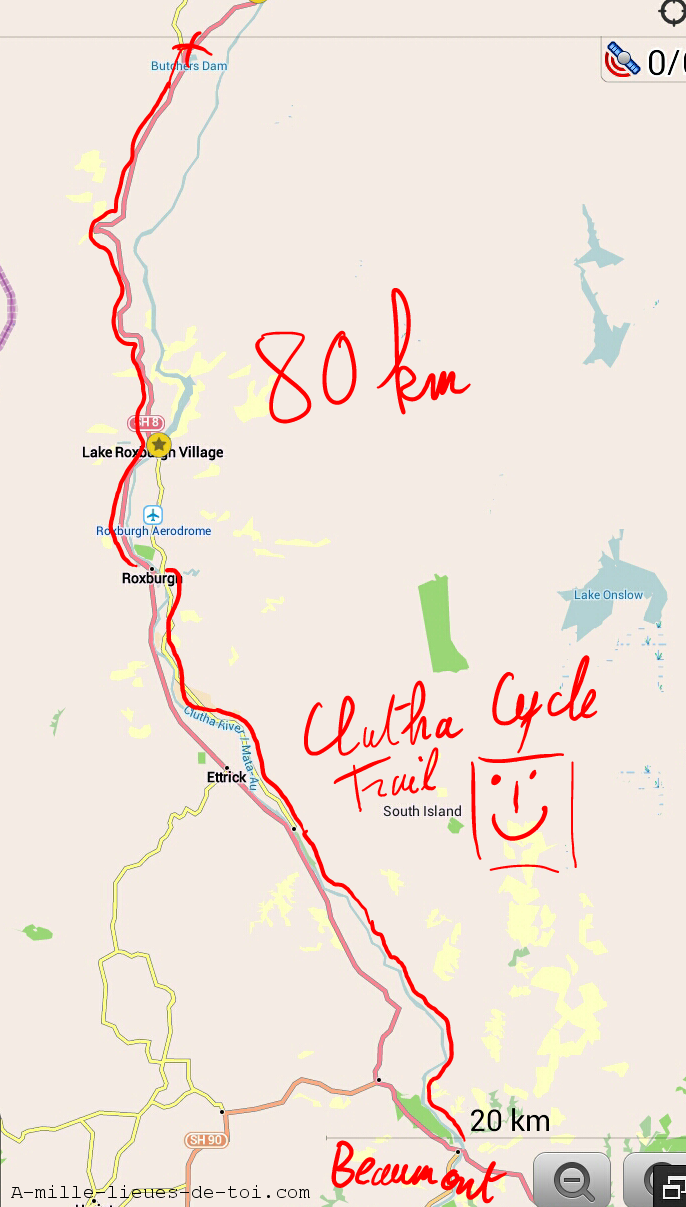Open the favorite star marker at Lake Roxburgh Village

pyautogui.click(x=158, y=445)
